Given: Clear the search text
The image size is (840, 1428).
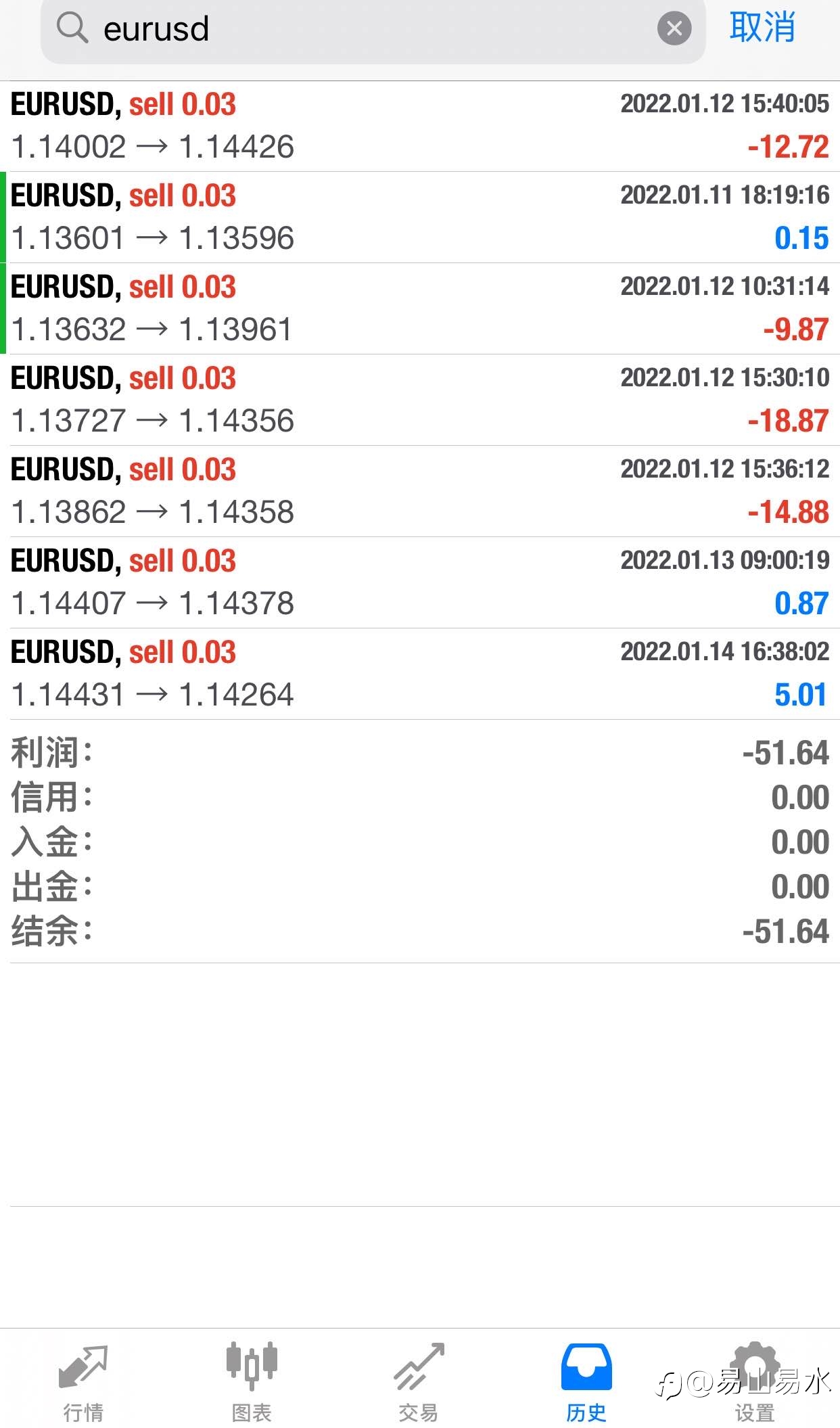Looking at the screenshot, I should point(674,28).
